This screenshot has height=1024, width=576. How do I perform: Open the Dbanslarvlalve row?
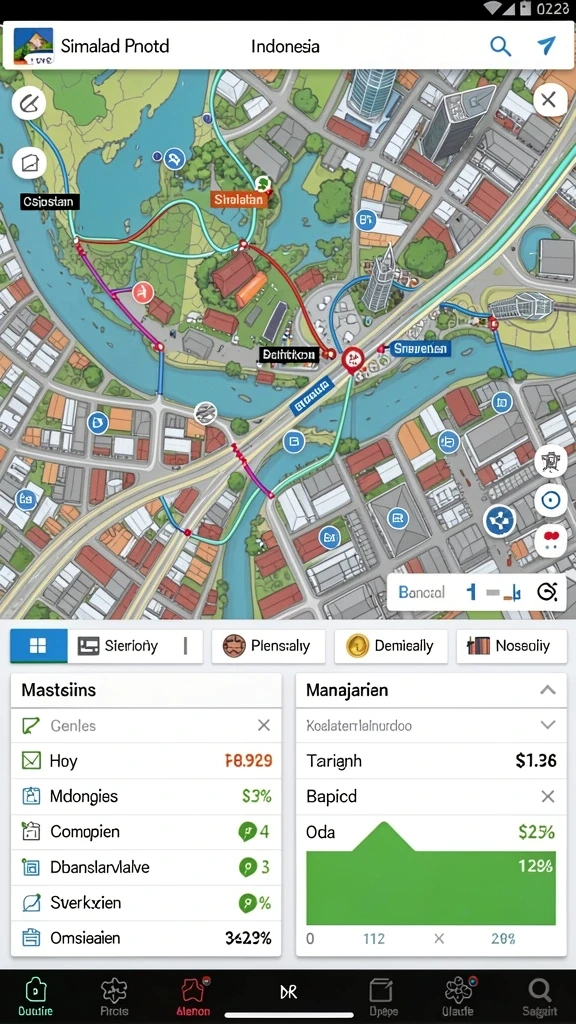pyautogui.click(x=146, y=867)
